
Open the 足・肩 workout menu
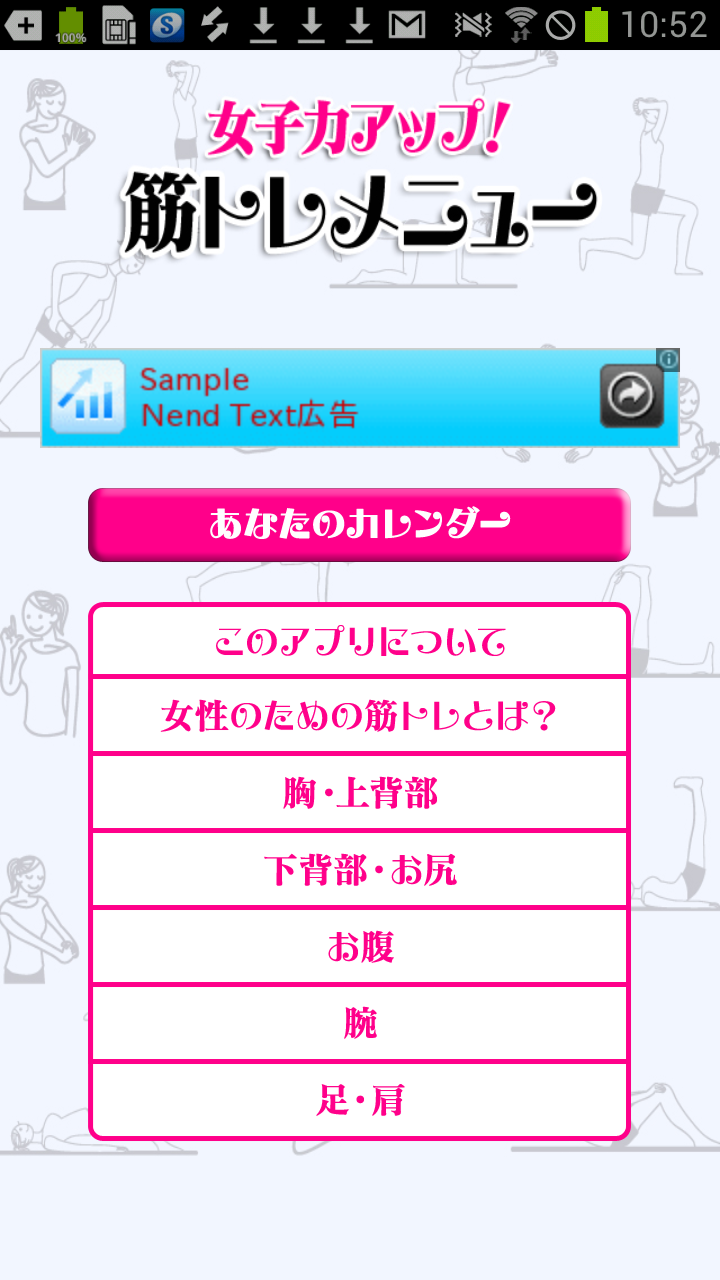pyautogui.click(x=359, y=1100)
